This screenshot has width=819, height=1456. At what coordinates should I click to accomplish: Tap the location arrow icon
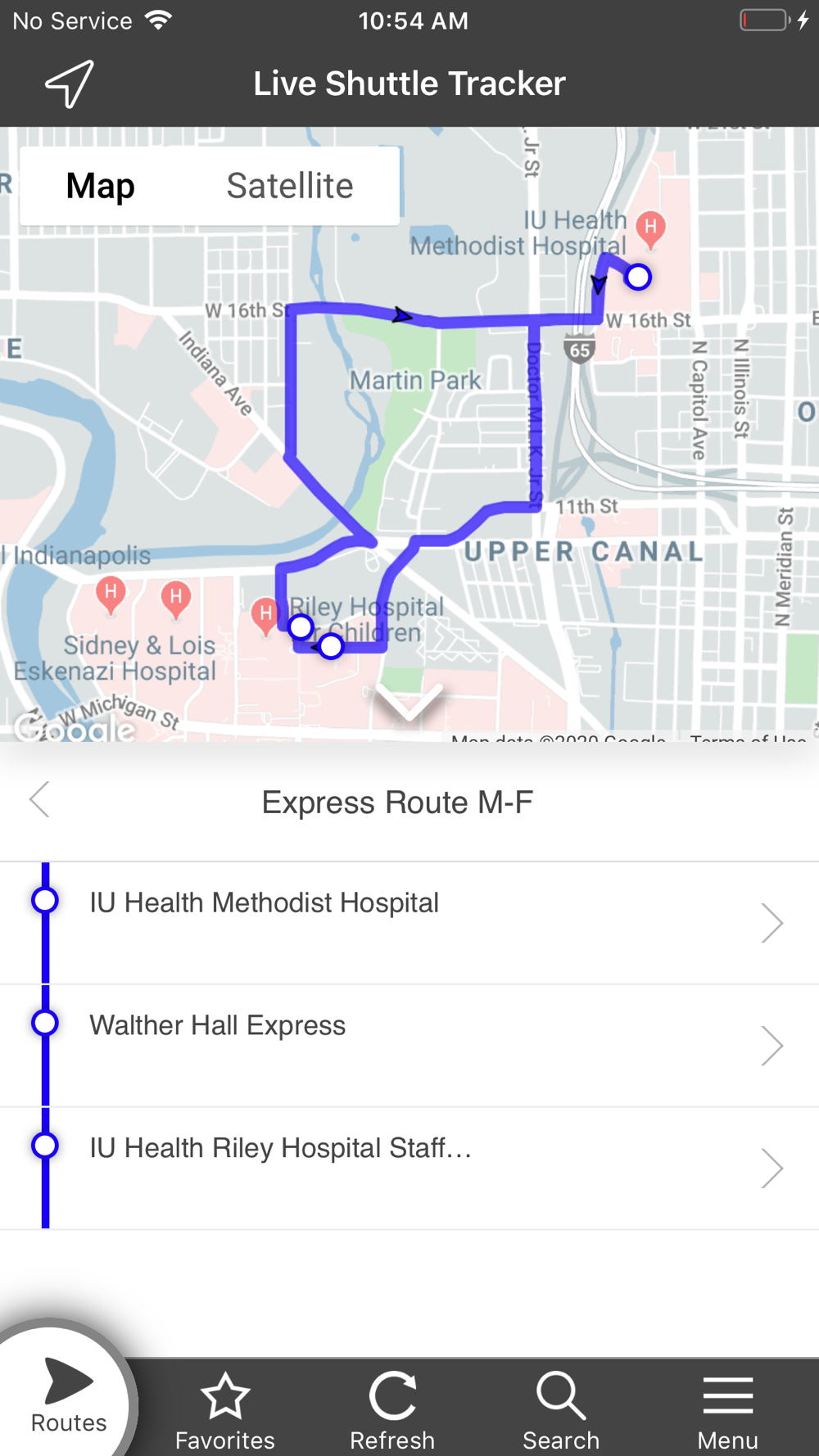(x=69, y=84)
